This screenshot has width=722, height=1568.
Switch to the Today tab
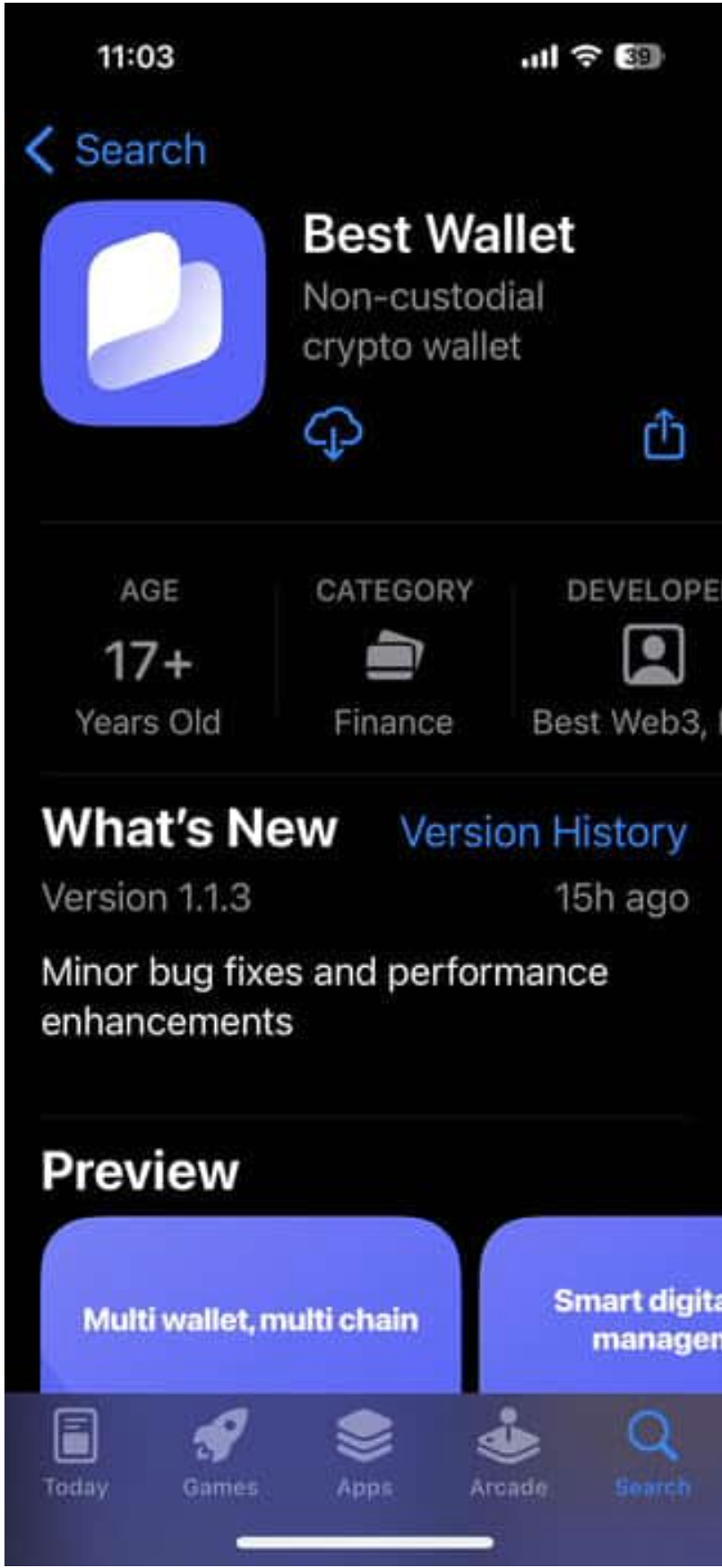pos(76,1453)
